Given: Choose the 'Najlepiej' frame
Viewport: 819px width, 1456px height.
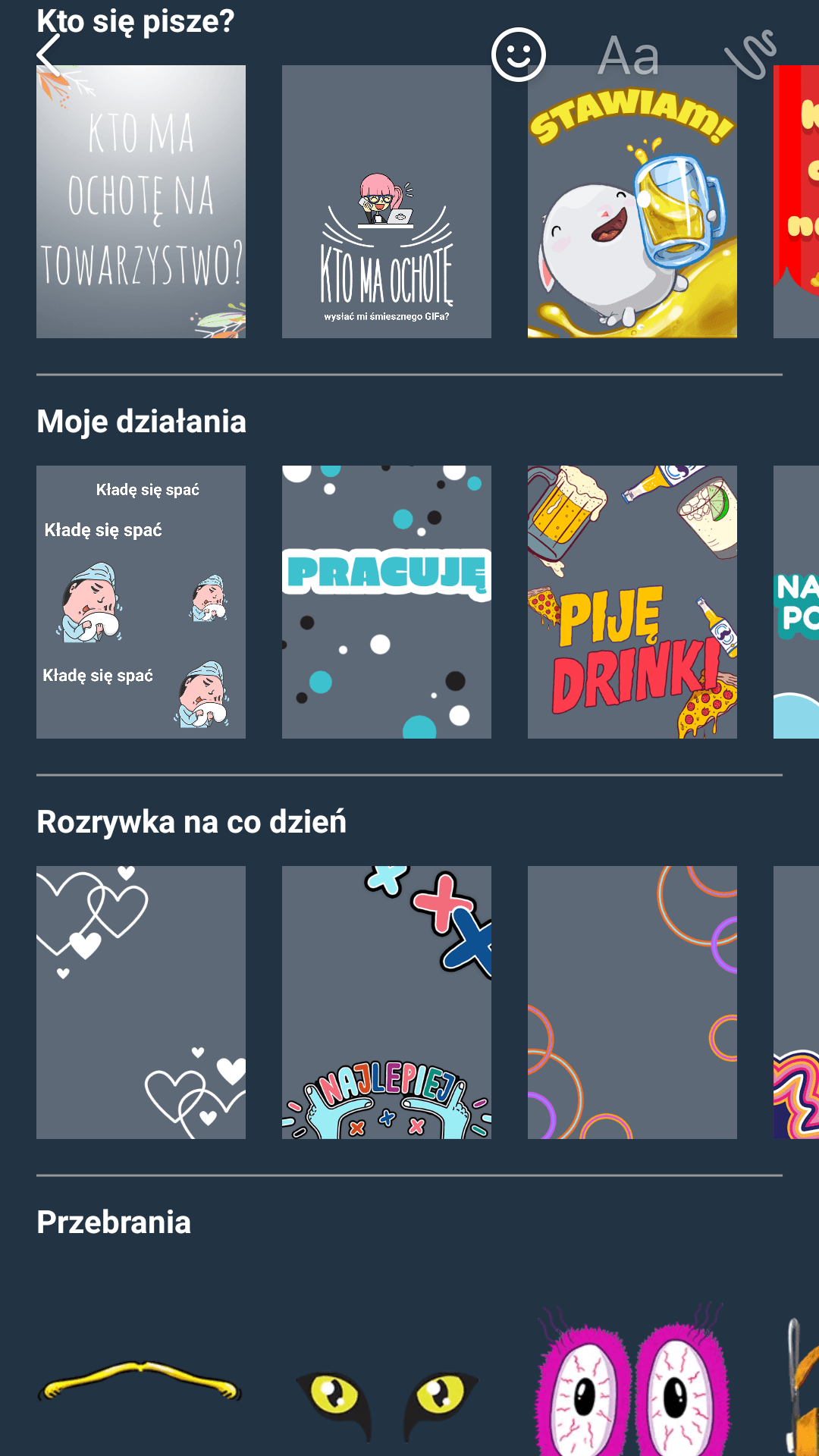Looking at the screenshot, I should click(x=387, y=1003).
